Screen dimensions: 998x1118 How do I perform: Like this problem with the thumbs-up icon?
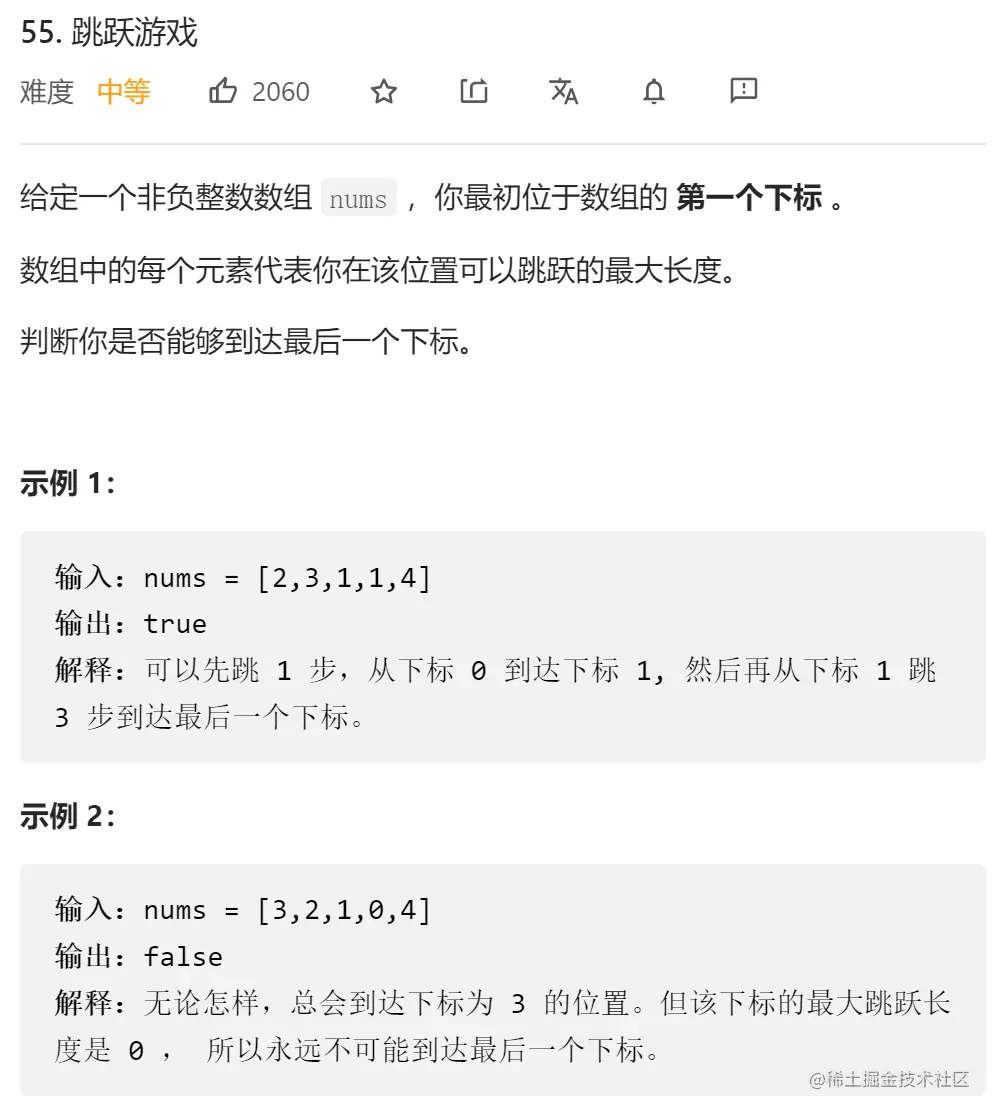coord(222,92)
